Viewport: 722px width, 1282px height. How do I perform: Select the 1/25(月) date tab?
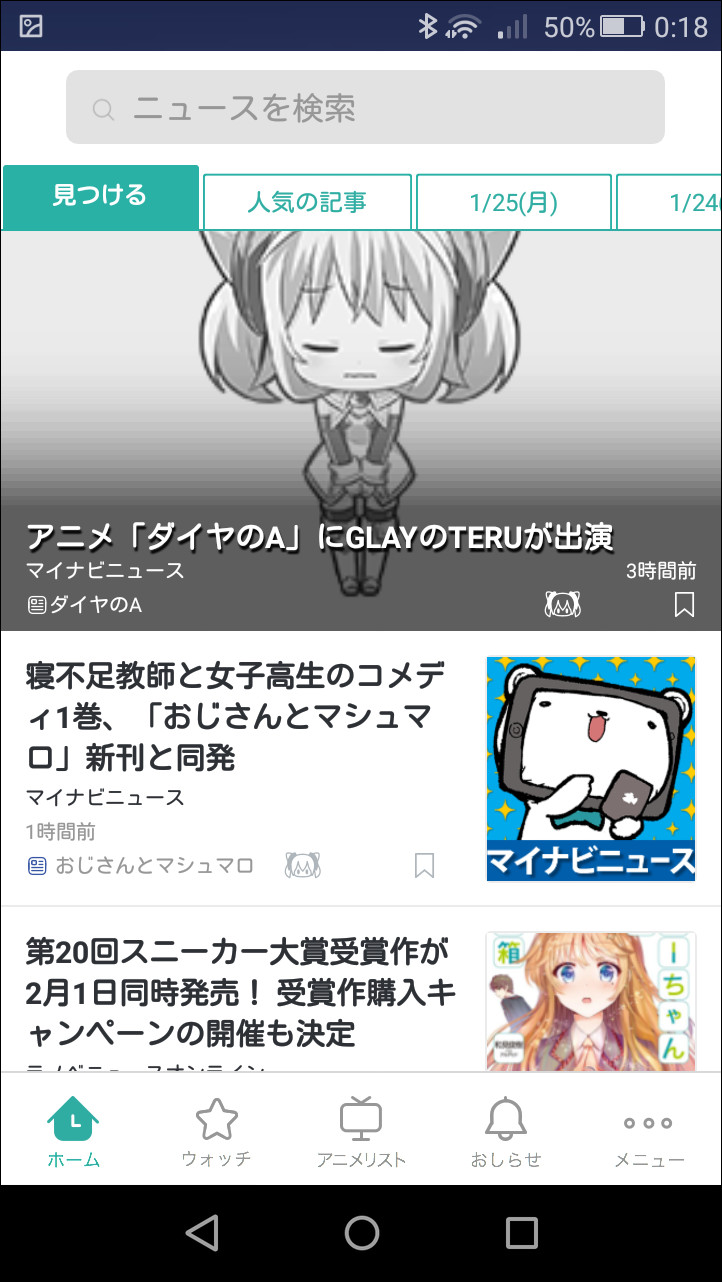tap(513, 202)
